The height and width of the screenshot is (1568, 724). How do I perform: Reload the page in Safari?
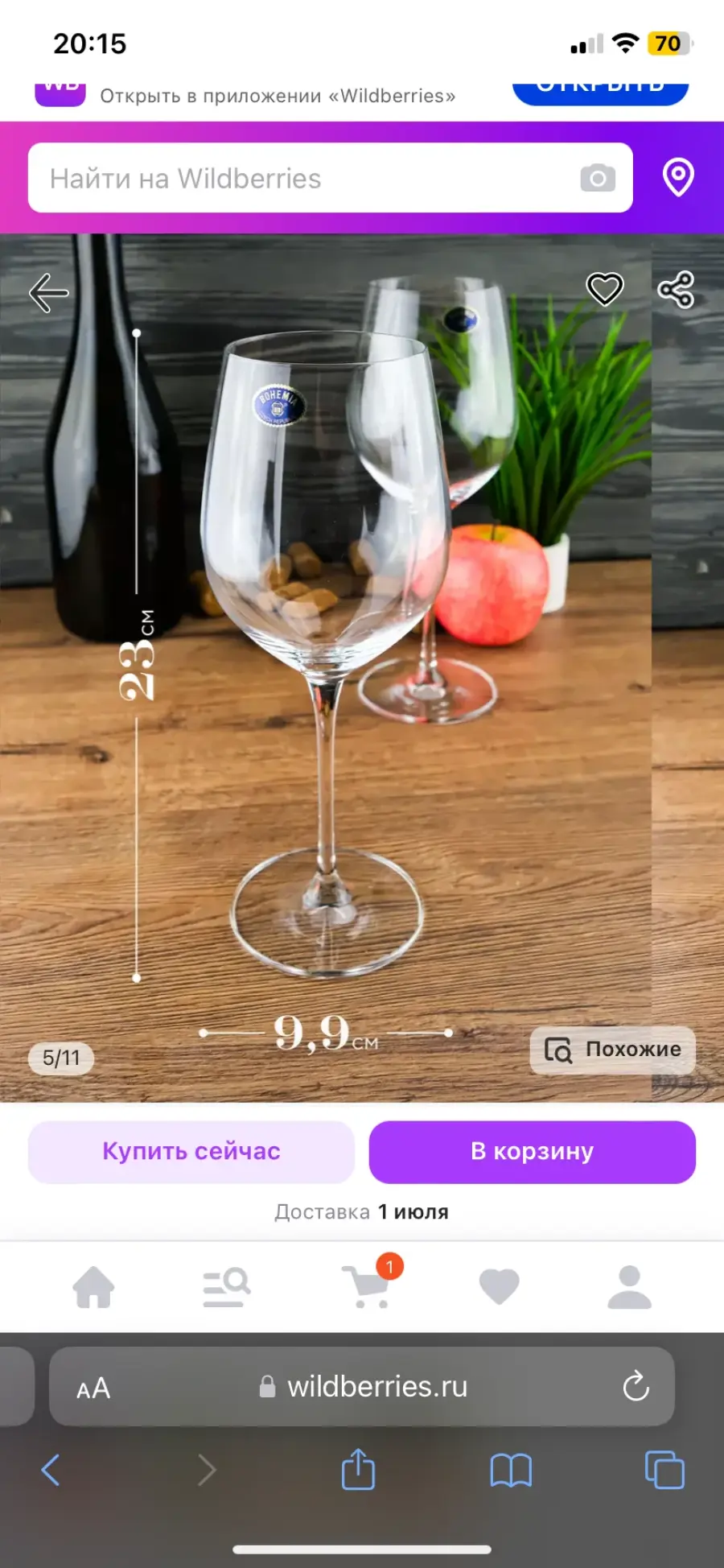pos(636,1386)
